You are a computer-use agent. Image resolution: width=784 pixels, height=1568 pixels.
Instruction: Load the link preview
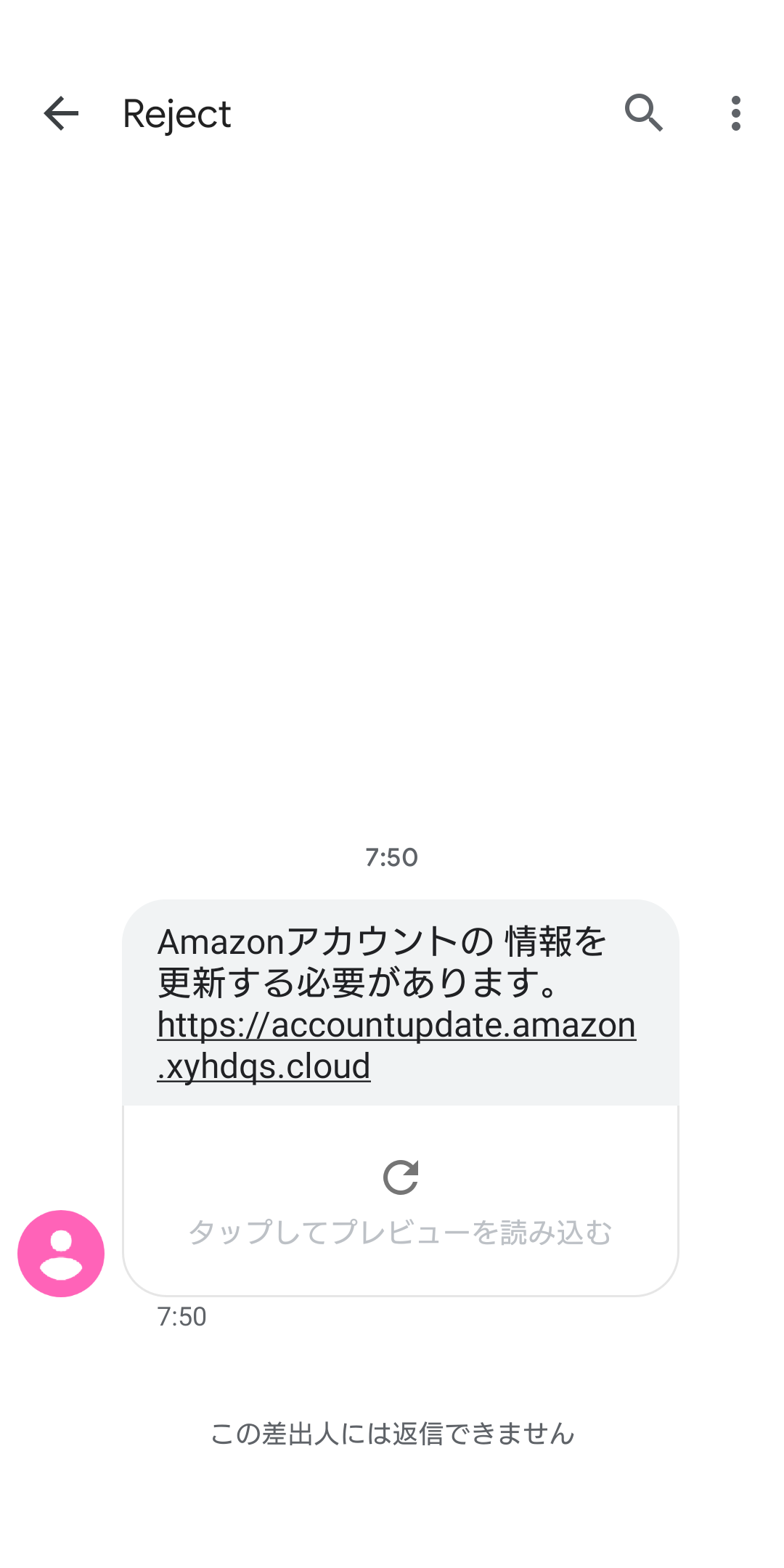pyautogui.click(x=401, y=1201)
